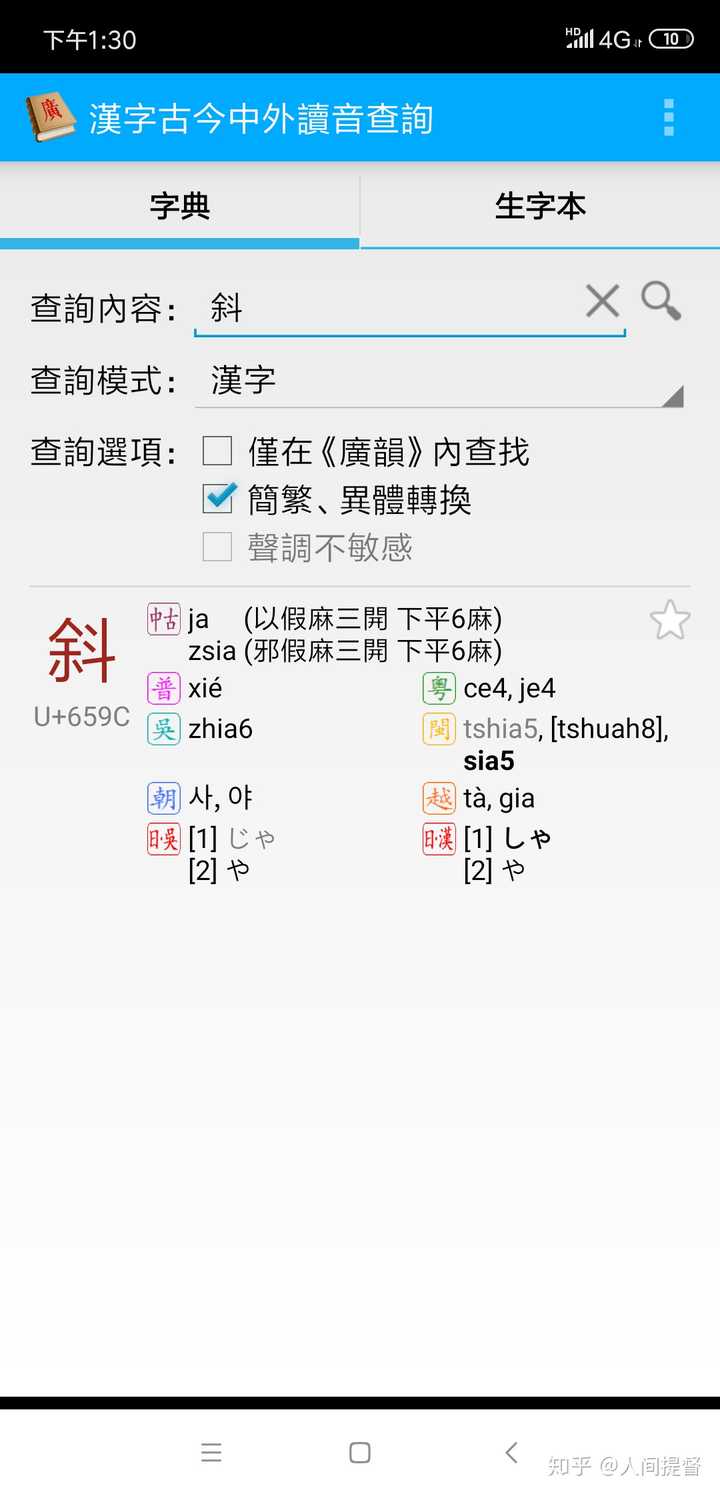Enable 僅在《廣韻》內查找 option
The image size is (720, 1496).
(216, 452)
